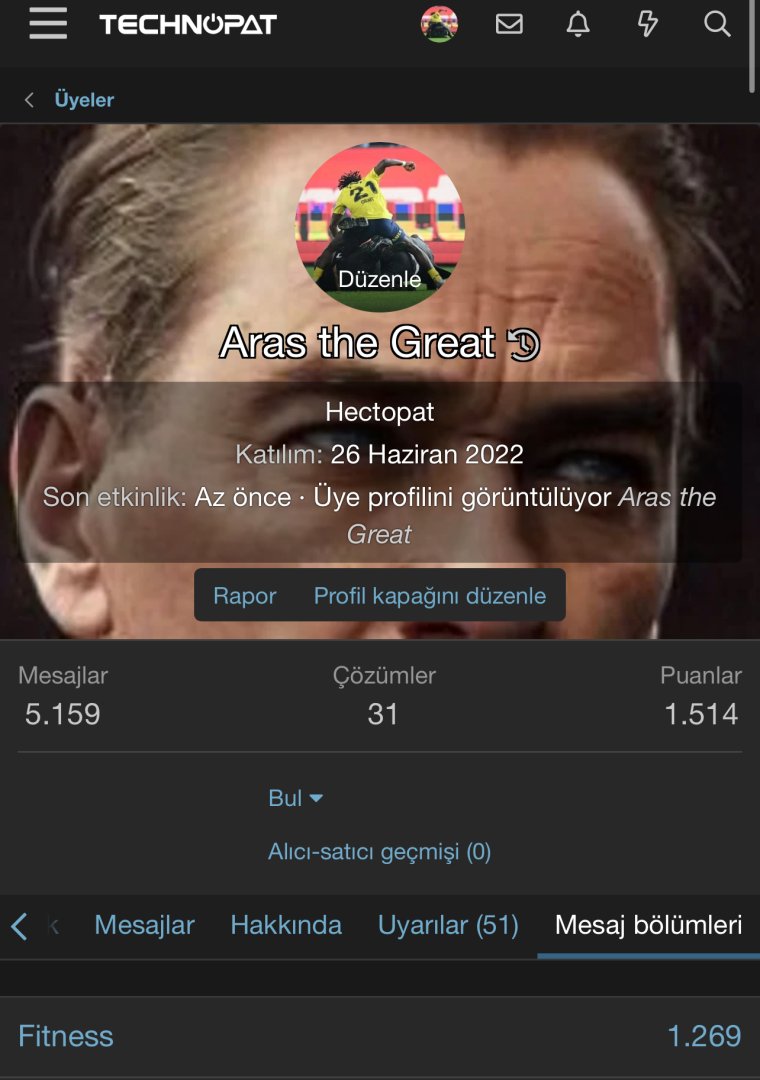Go to the Technopat home page
Viewport: 760px width, 1080px height.
188,25
